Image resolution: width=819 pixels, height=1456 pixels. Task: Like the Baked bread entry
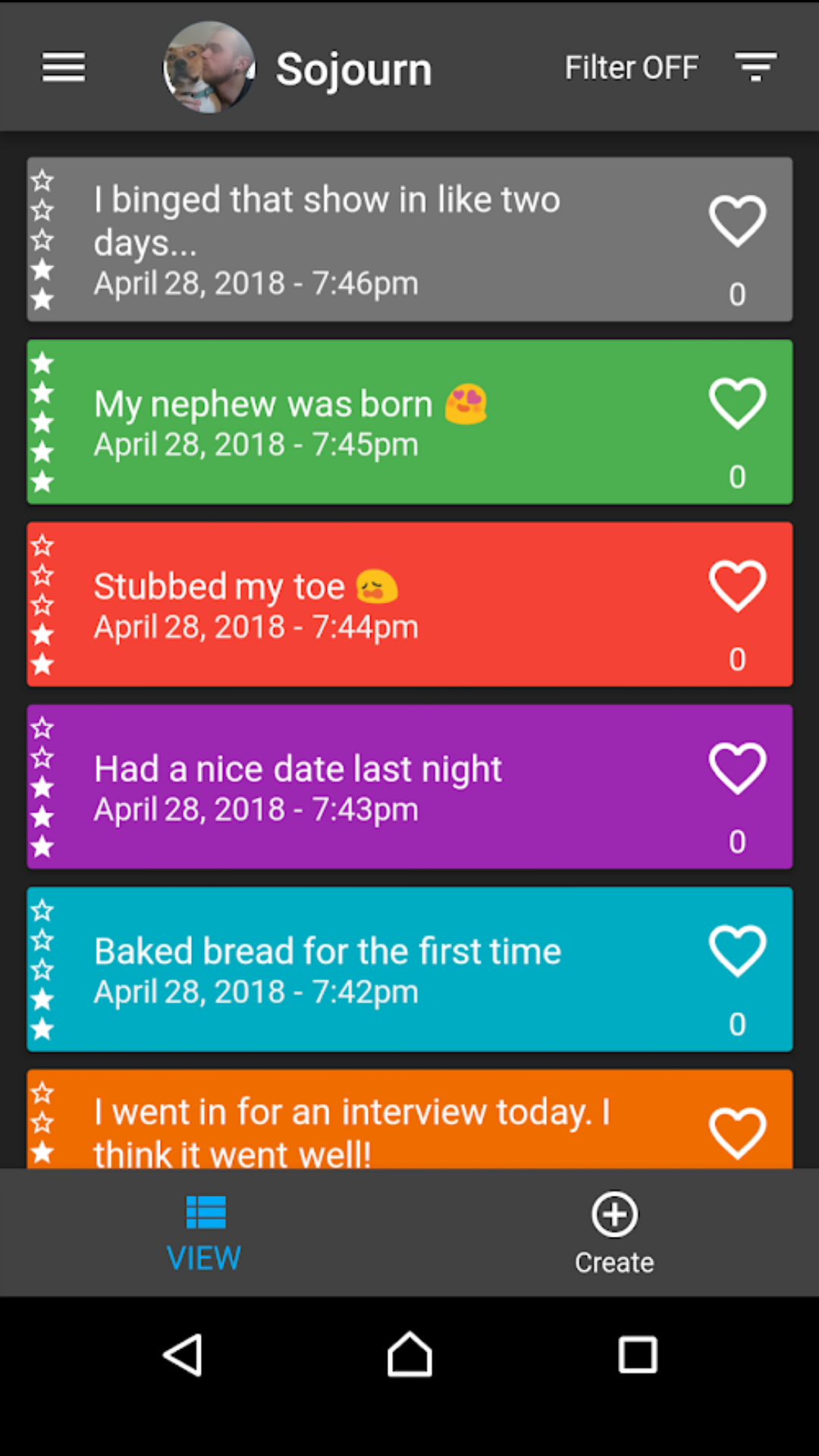point(737,950)
